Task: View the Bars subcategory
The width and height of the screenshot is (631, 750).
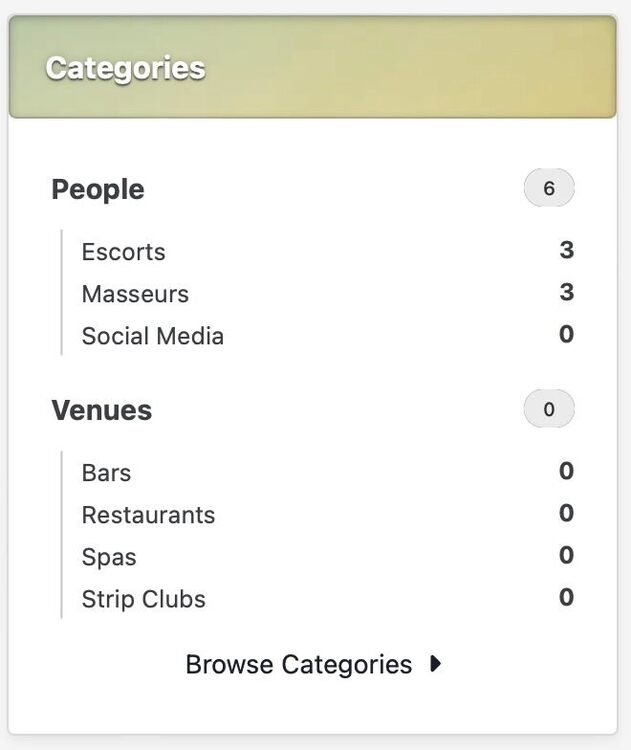Action: coord(106,473)
